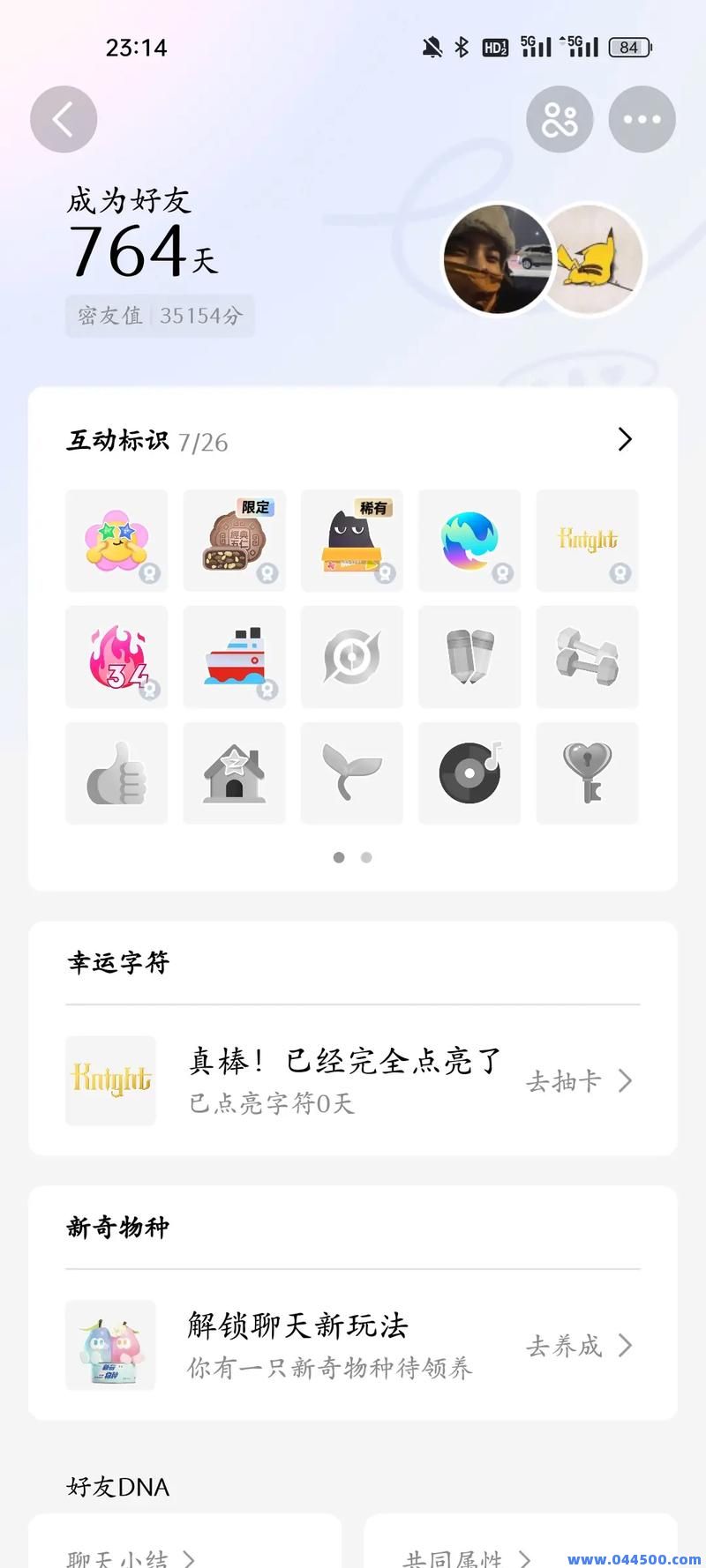
Task: Select the flame badge showing streak 34
Action: [116, 657]
